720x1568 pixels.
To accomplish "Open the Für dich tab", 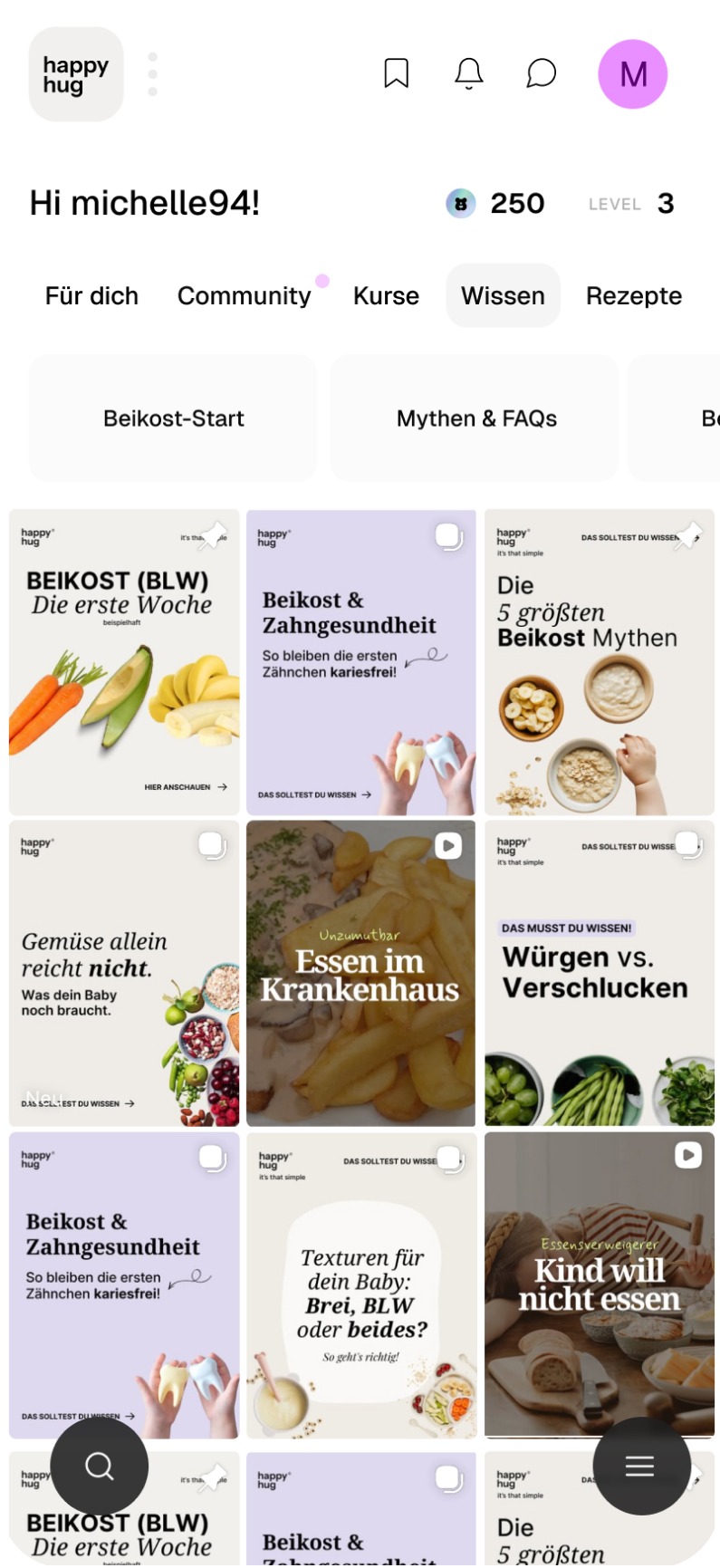I will [91, 295].
